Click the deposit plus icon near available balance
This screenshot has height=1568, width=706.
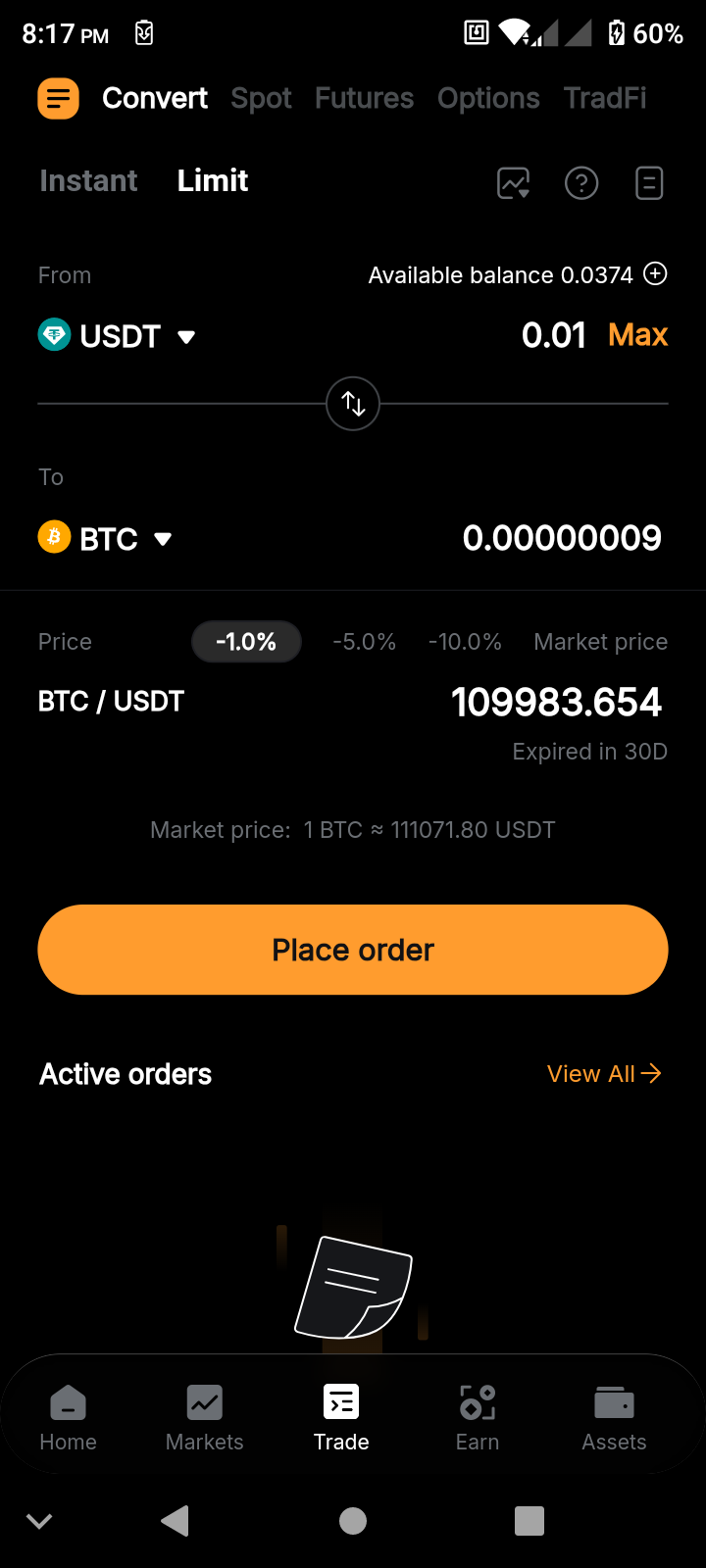[654, 274]
